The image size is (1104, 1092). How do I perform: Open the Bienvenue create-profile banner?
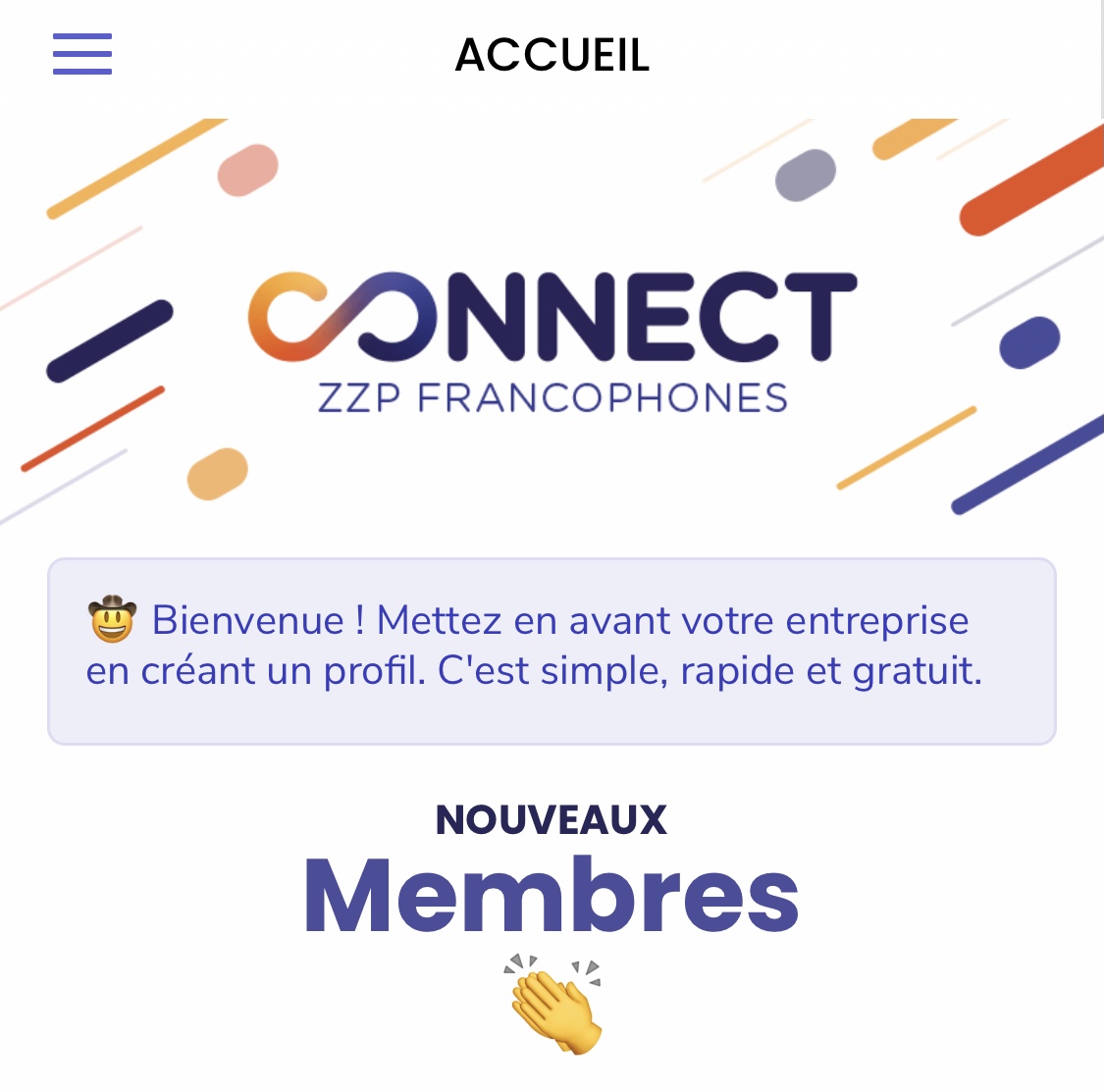[552, 650]
